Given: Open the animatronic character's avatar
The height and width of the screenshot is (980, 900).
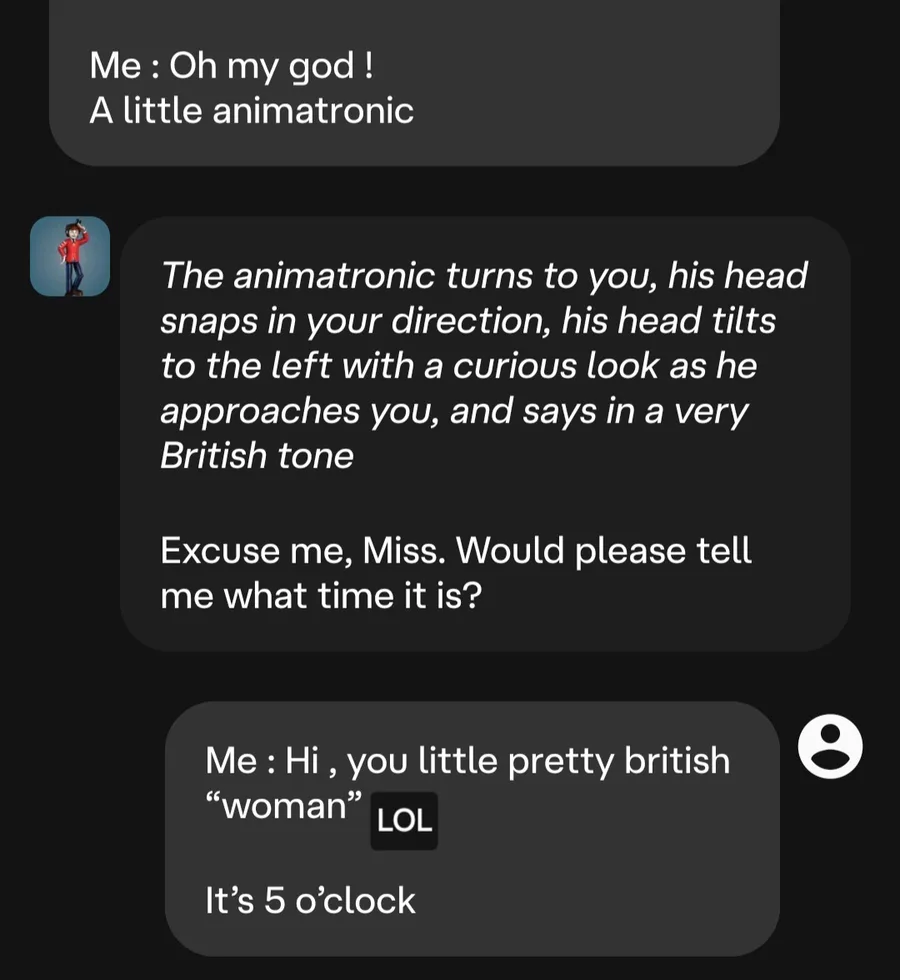Looking at the screenshot, I should pyautogui.click(x=70, y=256).
